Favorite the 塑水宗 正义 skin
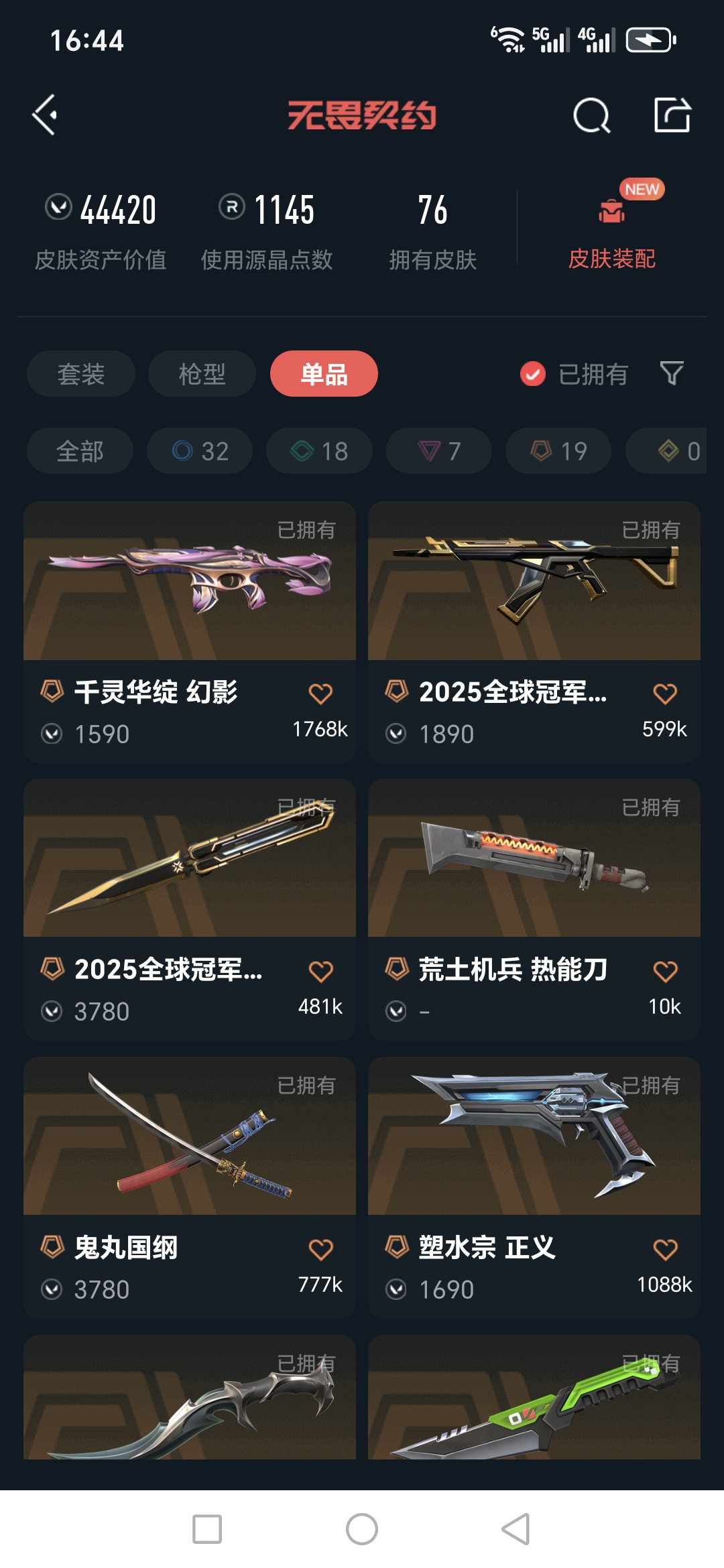Viewport: 724px width, 1568px height. tap(665, 1249)
